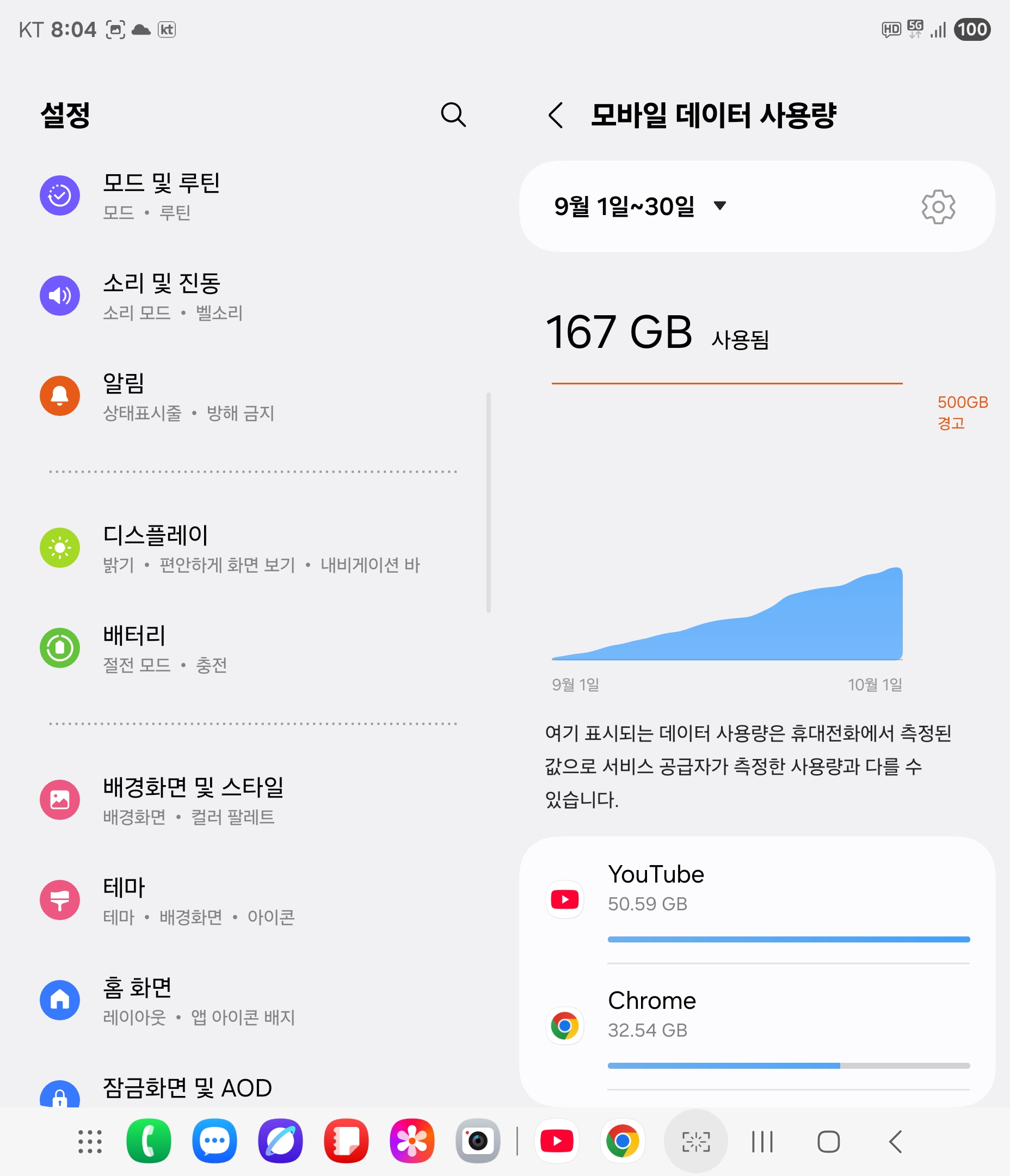
Task: Launch the Messages app from taskbar
Action: click(x=214, y=1141)
